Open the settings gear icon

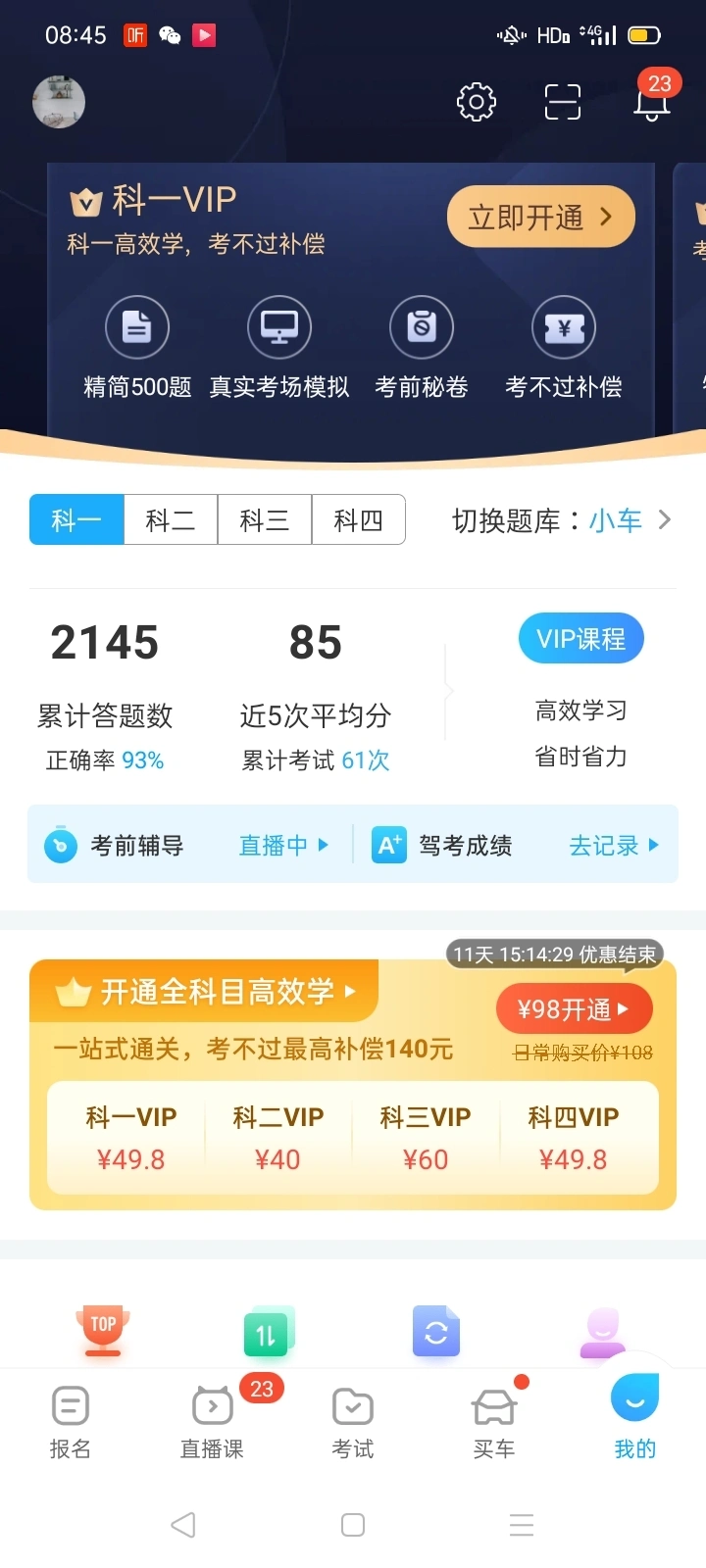(477, 102)
